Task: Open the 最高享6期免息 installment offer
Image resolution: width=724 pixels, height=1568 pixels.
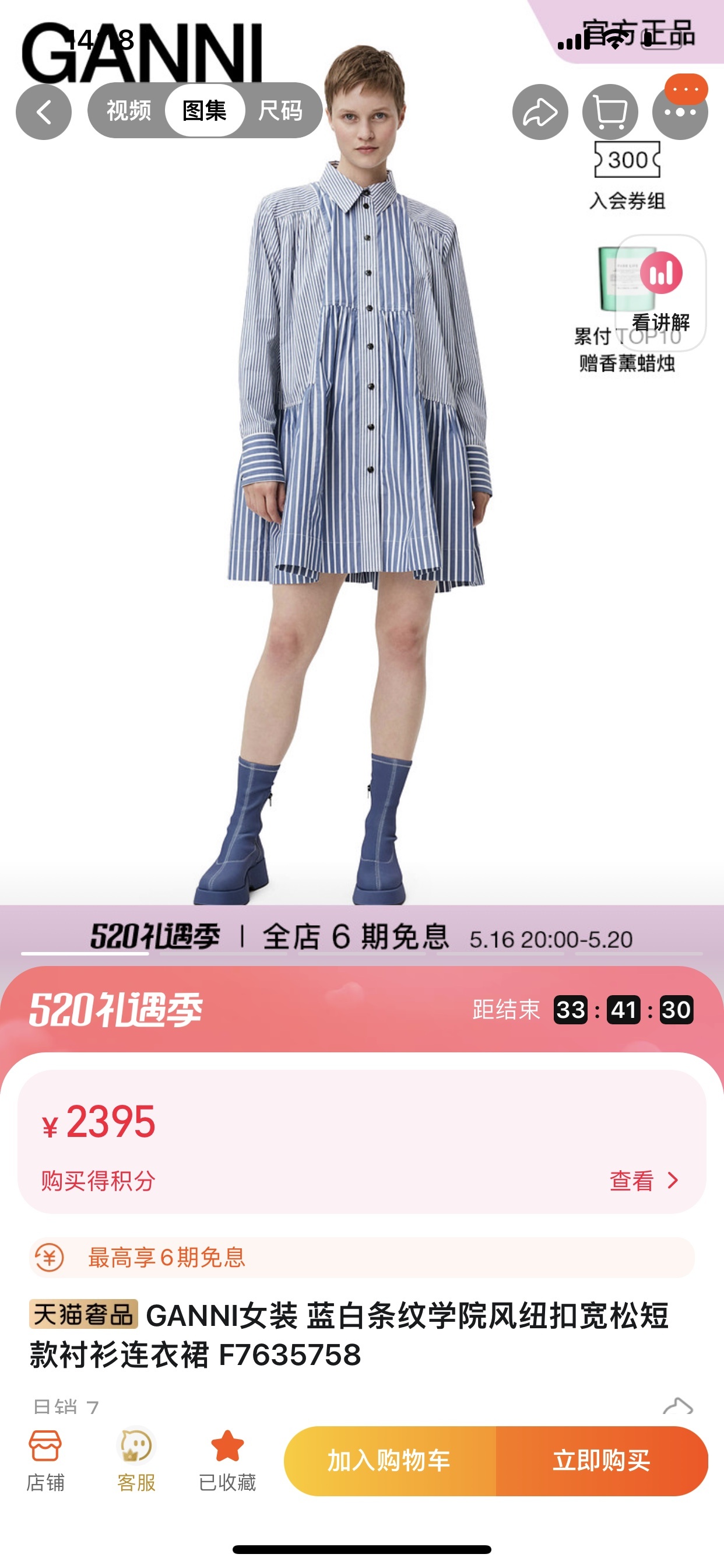Action: coord(361,1258)
